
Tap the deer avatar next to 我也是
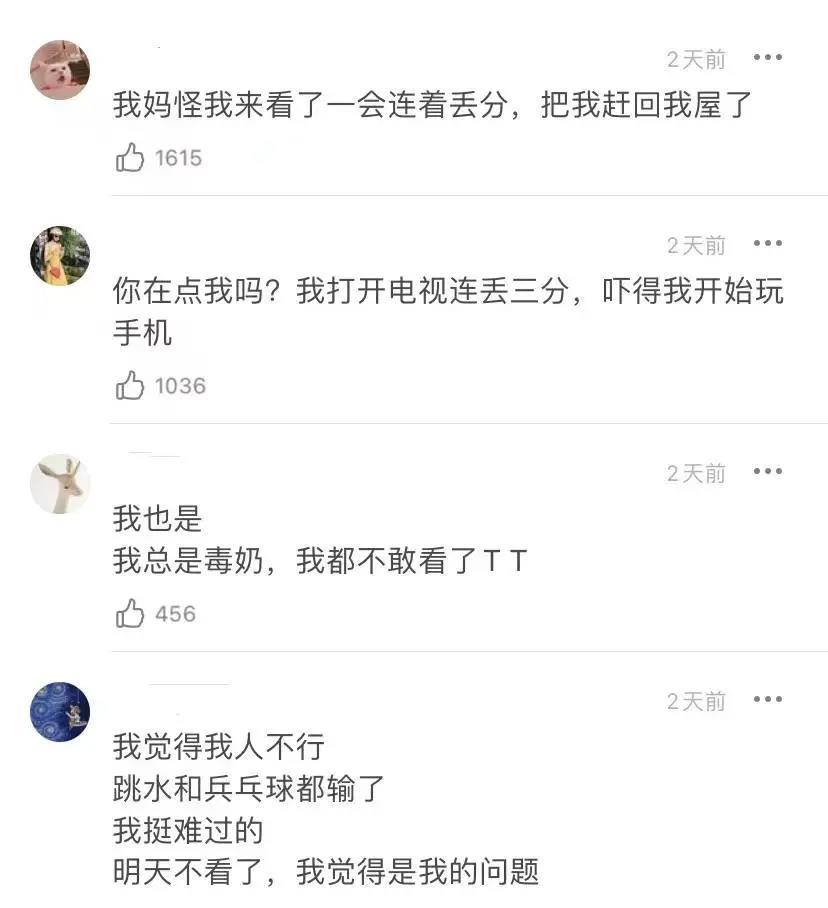point(60,484)
